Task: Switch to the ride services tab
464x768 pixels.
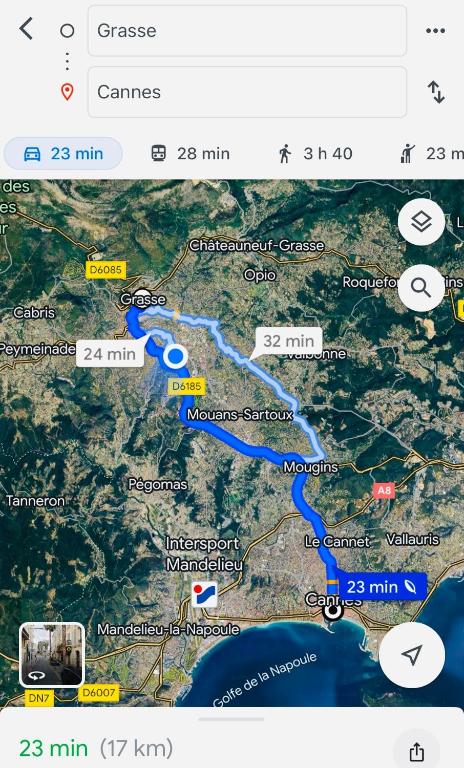Action: (x=431, y=154)
